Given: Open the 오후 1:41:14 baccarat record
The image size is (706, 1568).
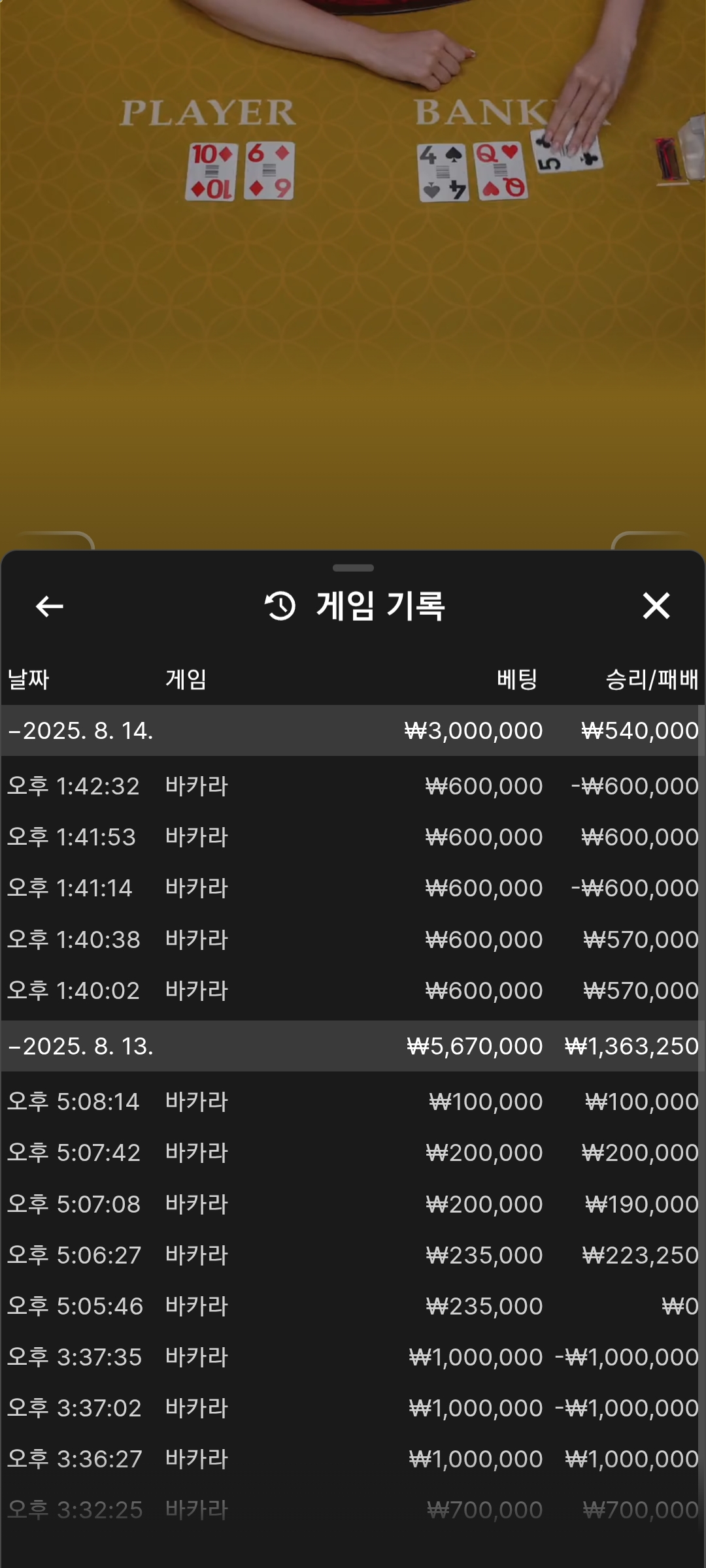Looking at the screenshot, I should [x=352, y=888].
